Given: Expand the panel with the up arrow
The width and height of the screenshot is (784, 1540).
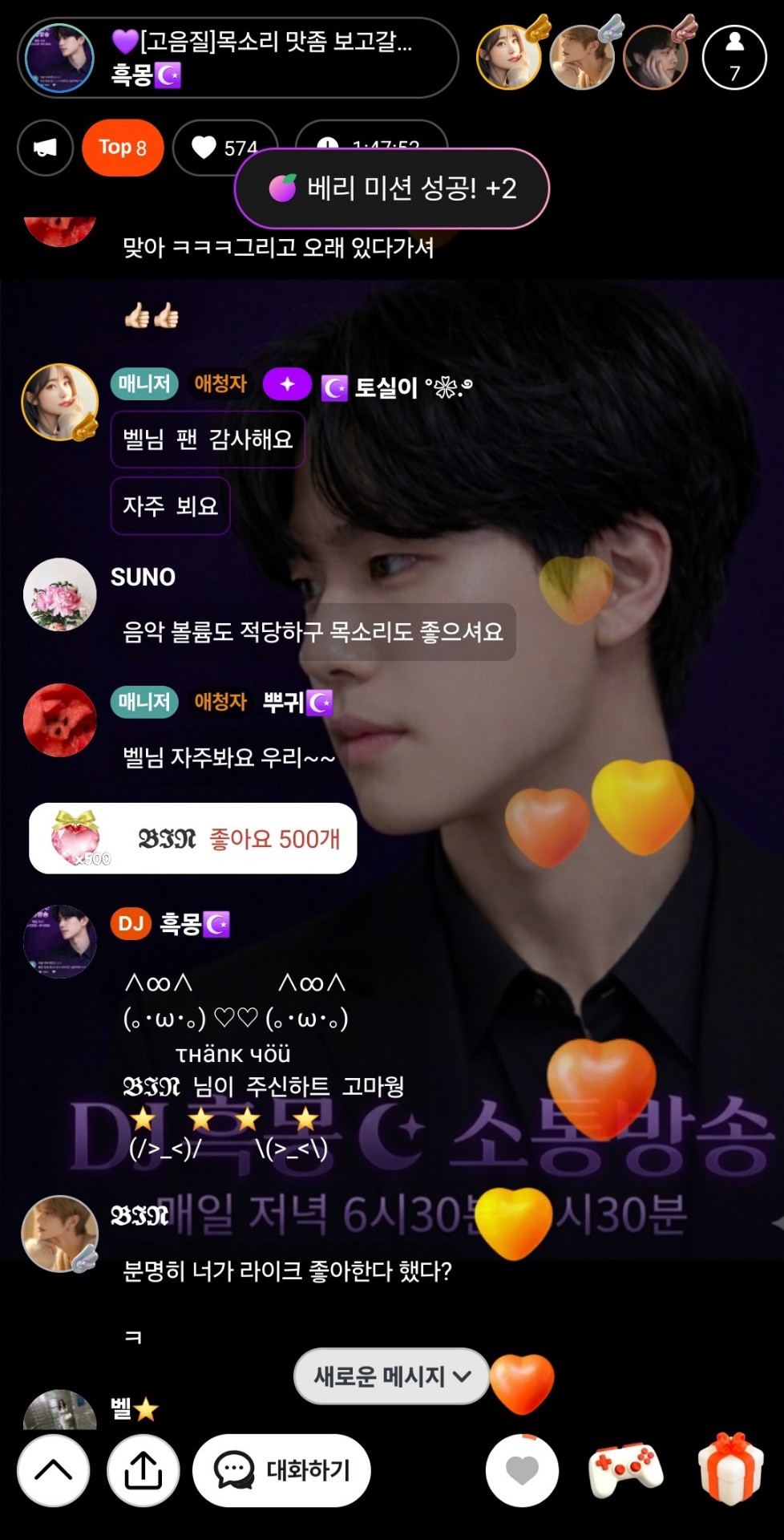Looking at the screenshot, I should 54,1471.
